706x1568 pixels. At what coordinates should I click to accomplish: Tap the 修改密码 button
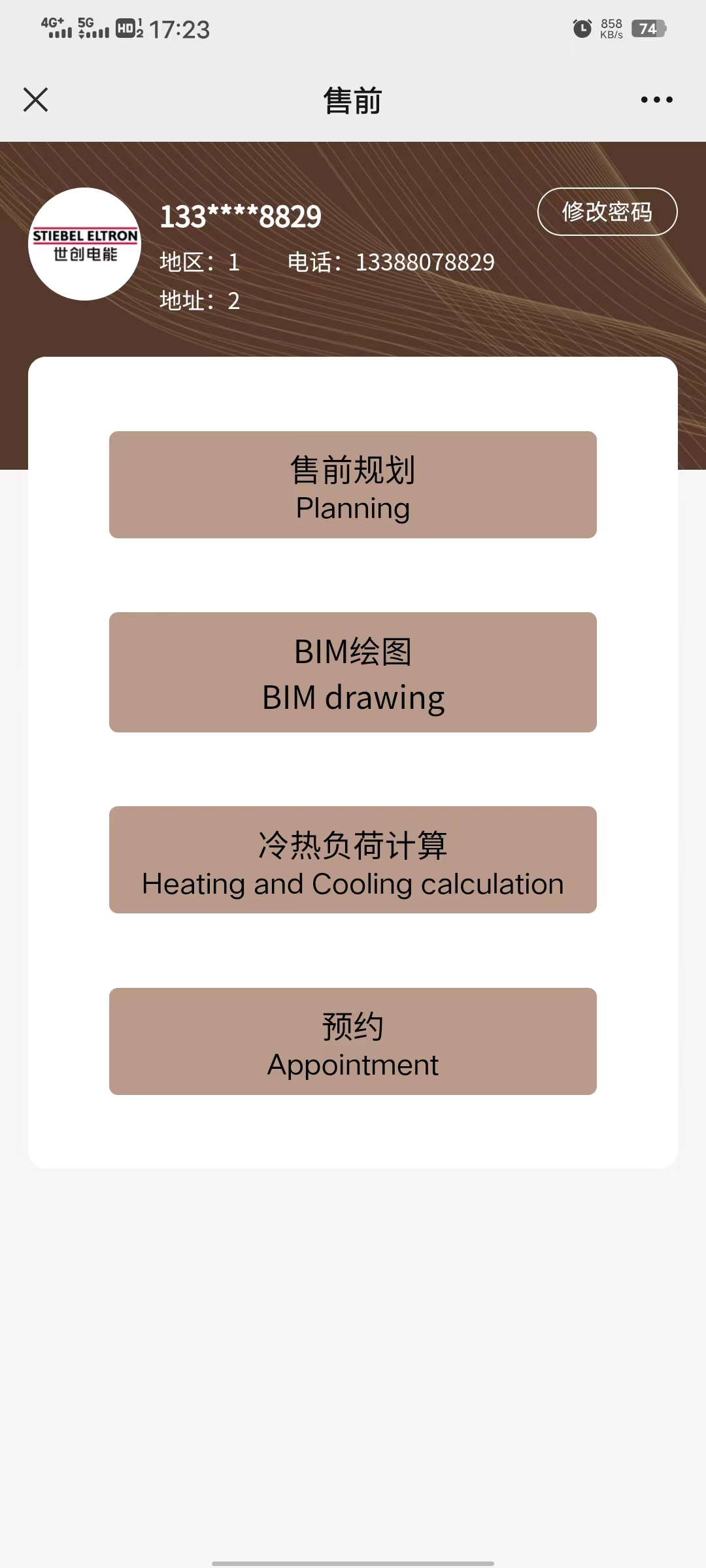[x=607, y=212]
